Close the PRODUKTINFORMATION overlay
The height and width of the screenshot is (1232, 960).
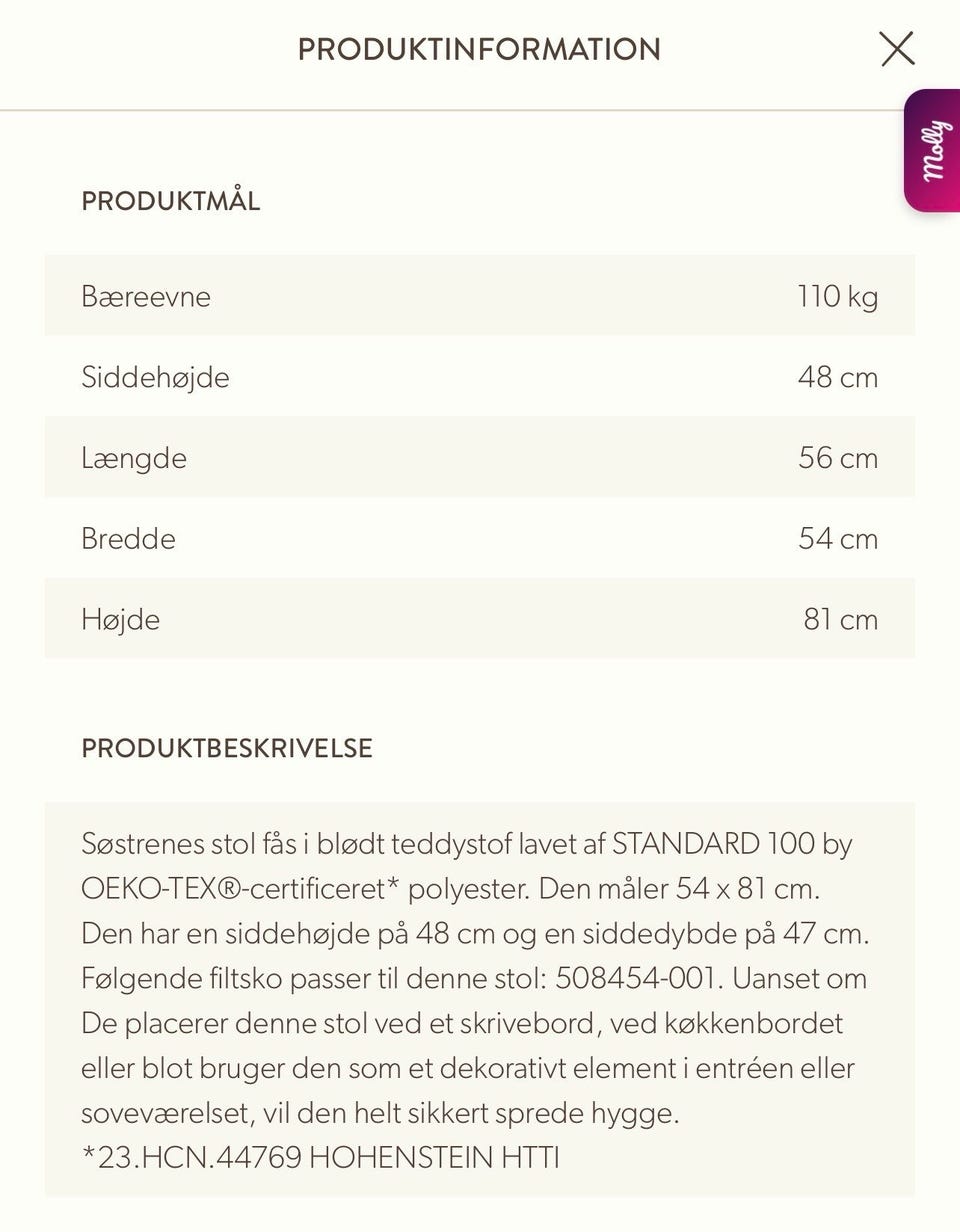(896, 48)
